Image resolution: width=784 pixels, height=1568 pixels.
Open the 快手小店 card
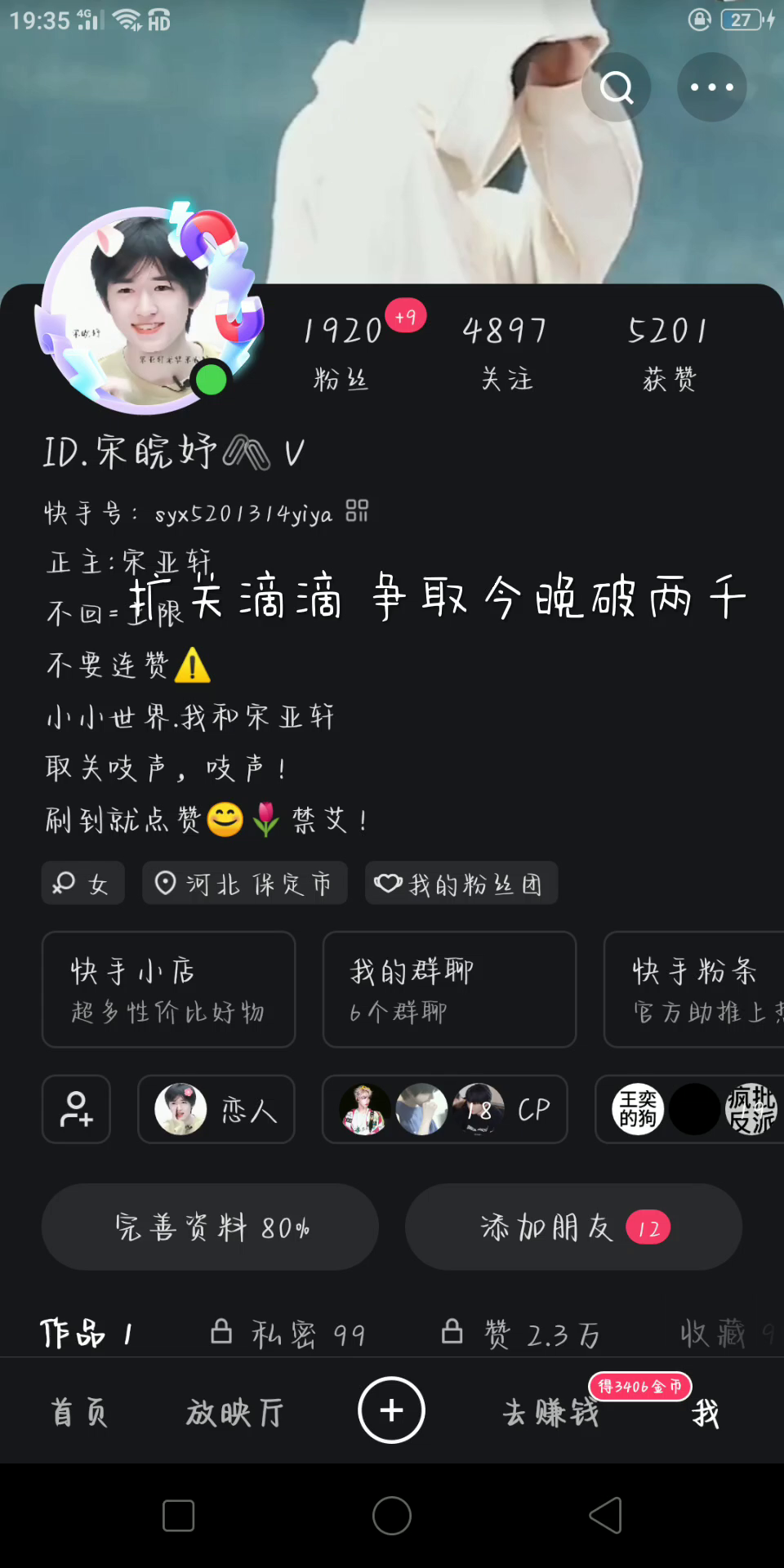tap(168, 989)
